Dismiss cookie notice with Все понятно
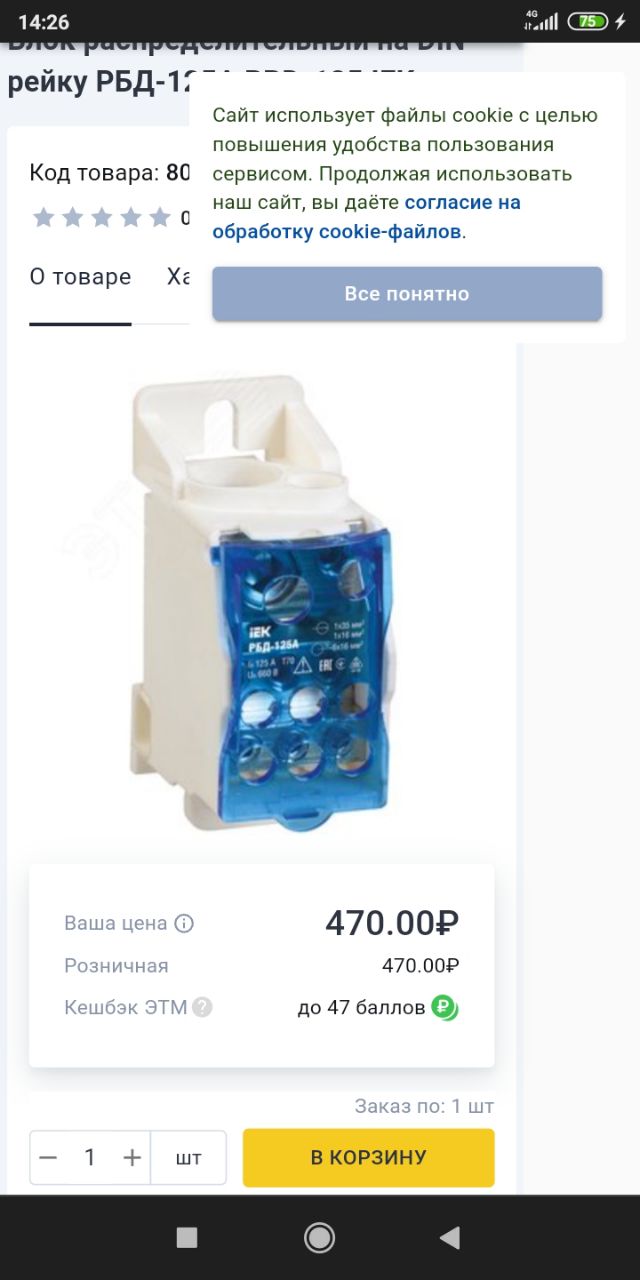 coord(407,294)
